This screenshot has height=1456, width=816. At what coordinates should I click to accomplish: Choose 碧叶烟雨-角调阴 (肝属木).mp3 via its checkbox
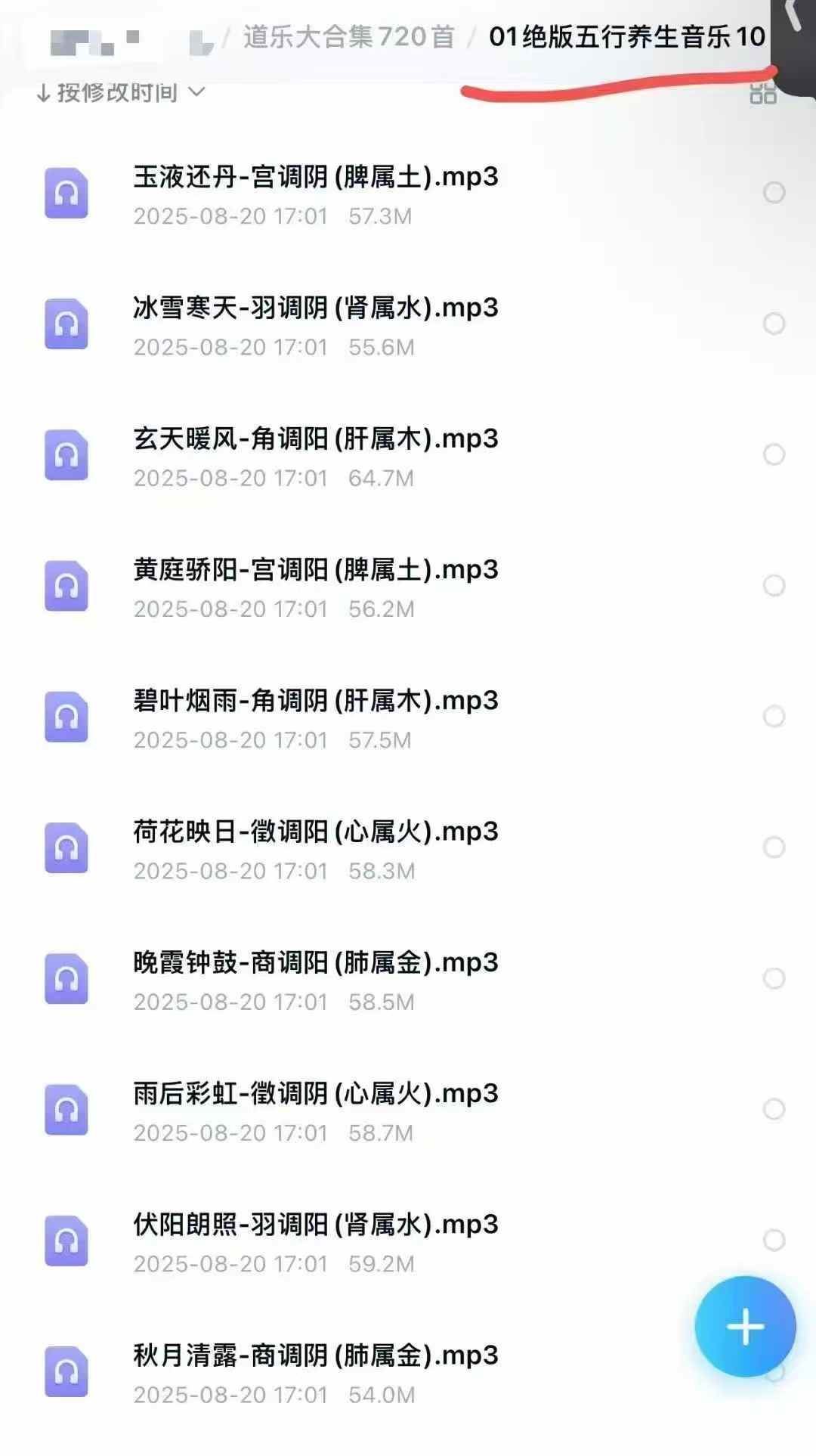tap(774, 716)
